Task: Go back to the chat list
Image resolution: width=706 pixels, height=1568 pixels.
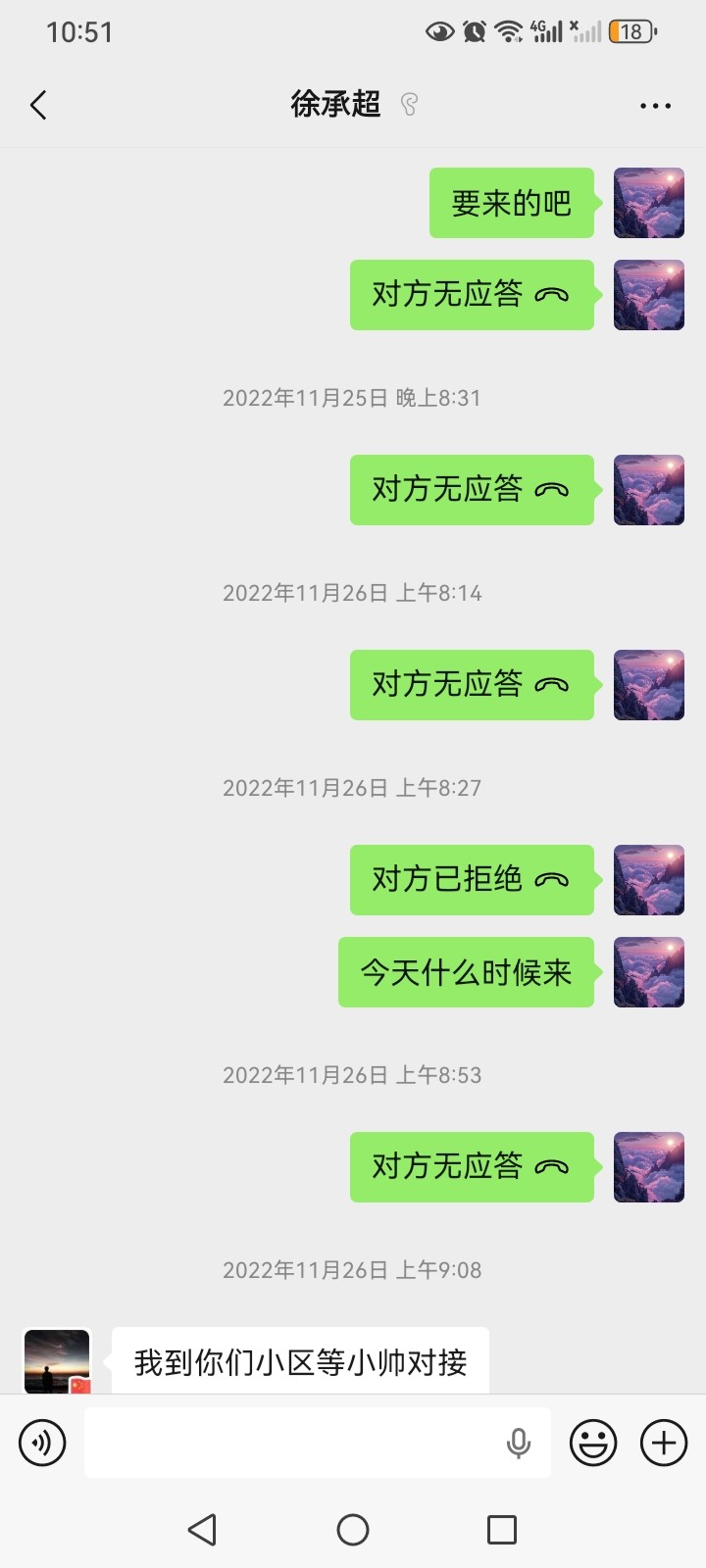Action: pyautogui.click(x=38, y=105)
